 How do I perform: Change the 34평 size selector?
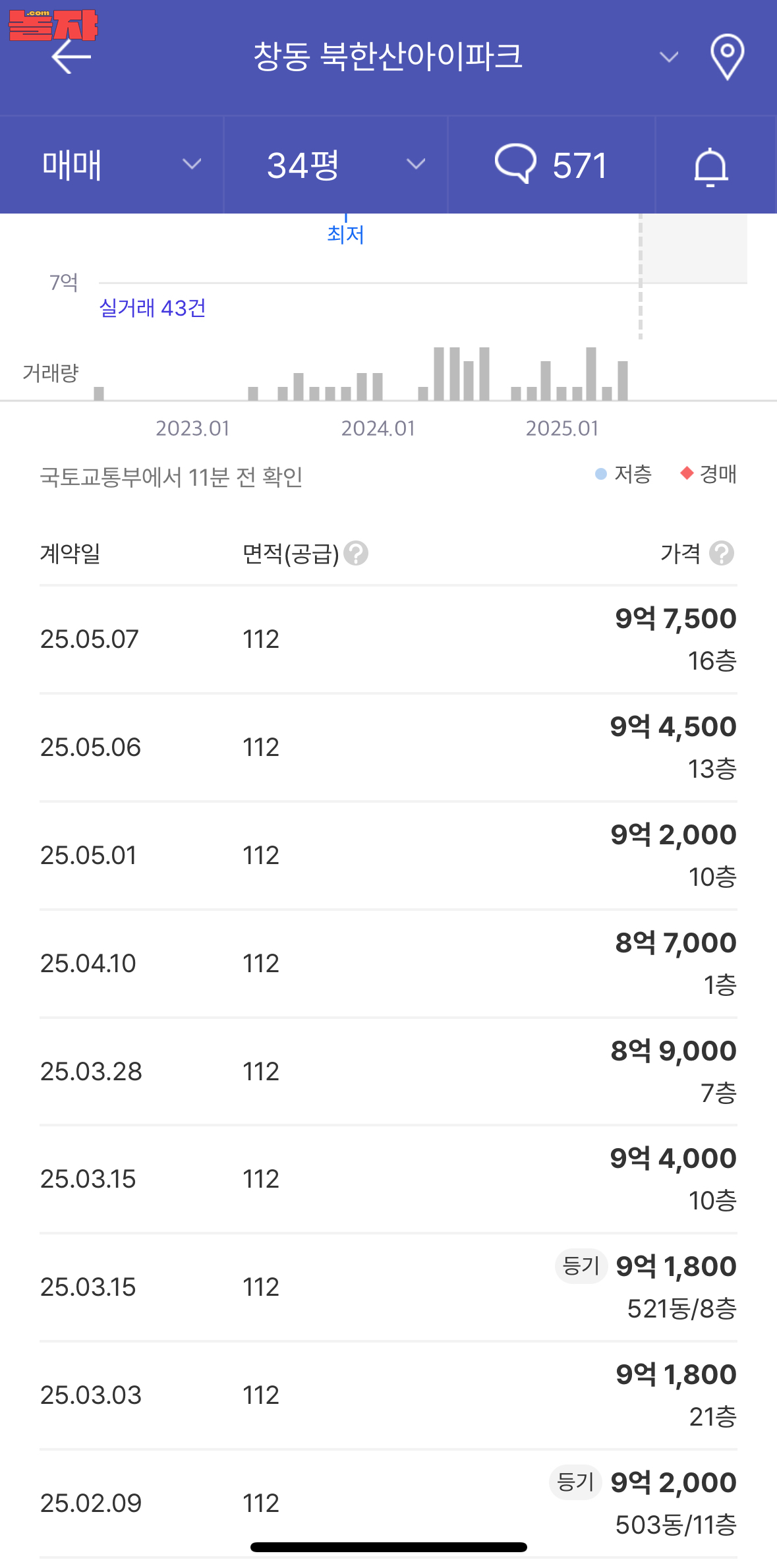coord(336,165)
